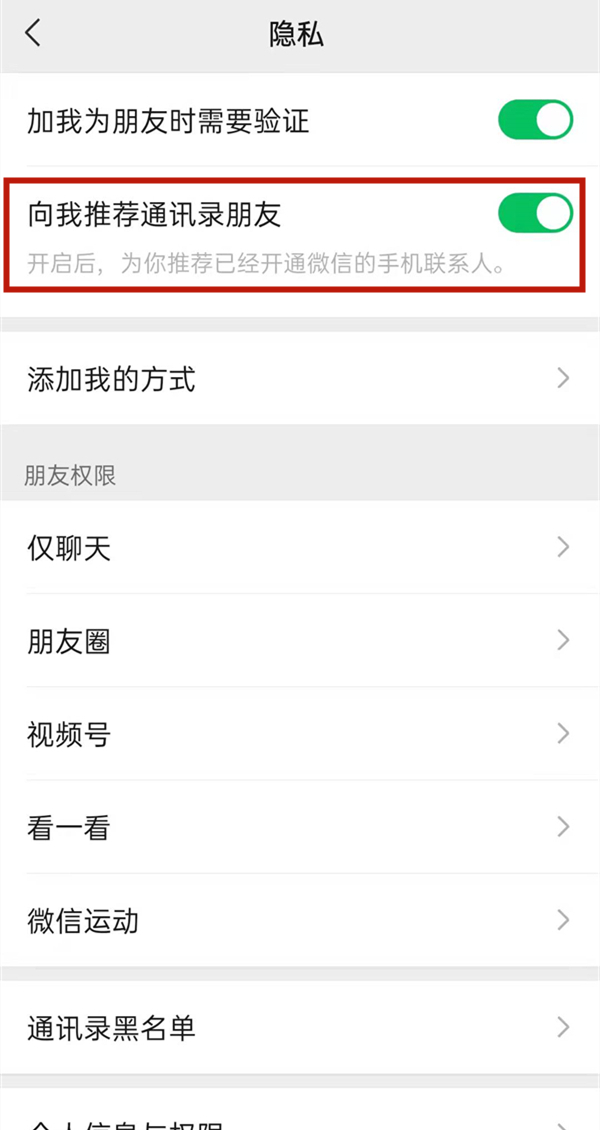The image size is (600, 1130).
Task: Open 微信运动 permission settings
Action: point(300,921)
